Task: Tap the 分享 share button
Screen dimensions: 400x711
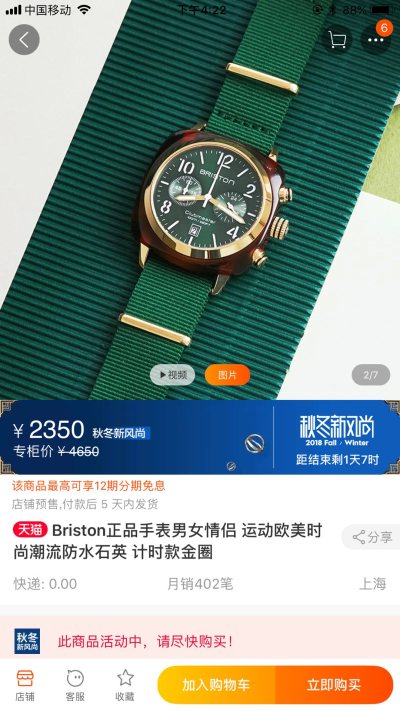Action: click(372, 537)
